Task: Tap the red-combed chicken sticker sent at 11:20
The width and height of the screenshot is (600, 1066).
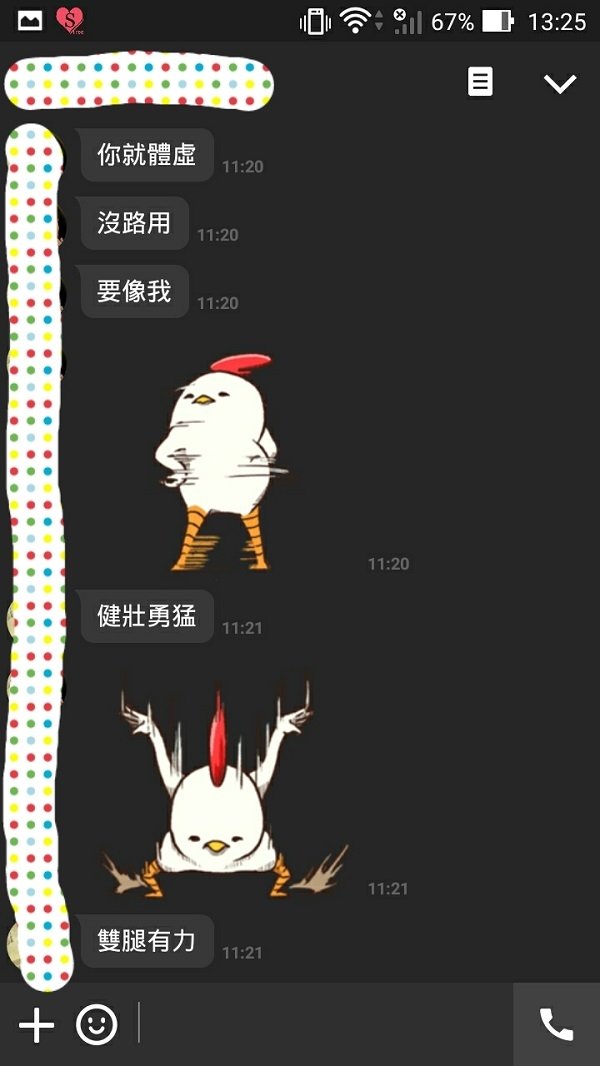Action: point(222,463)
